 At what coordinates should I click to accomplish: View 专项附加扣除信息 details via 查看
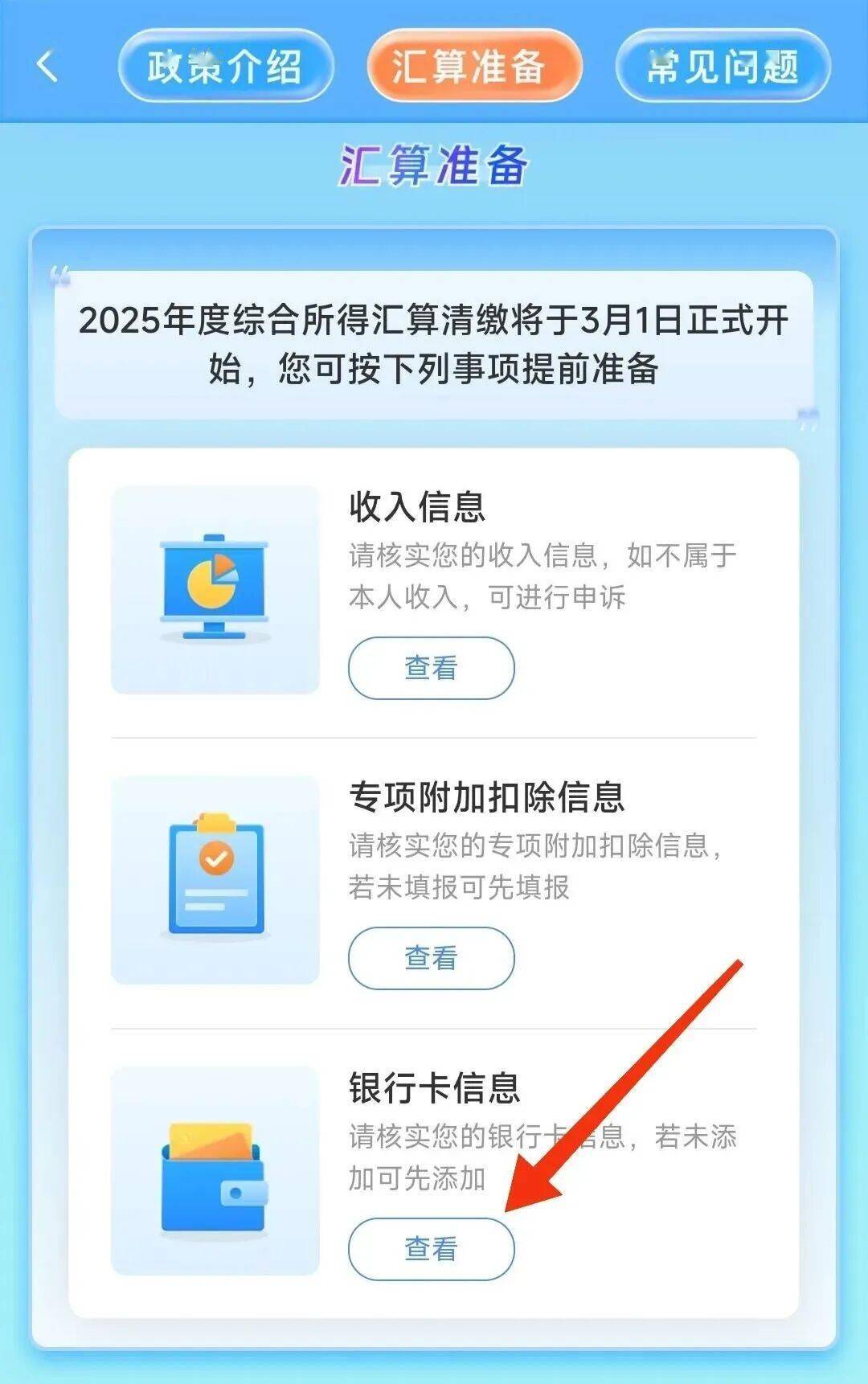[431, 958]
